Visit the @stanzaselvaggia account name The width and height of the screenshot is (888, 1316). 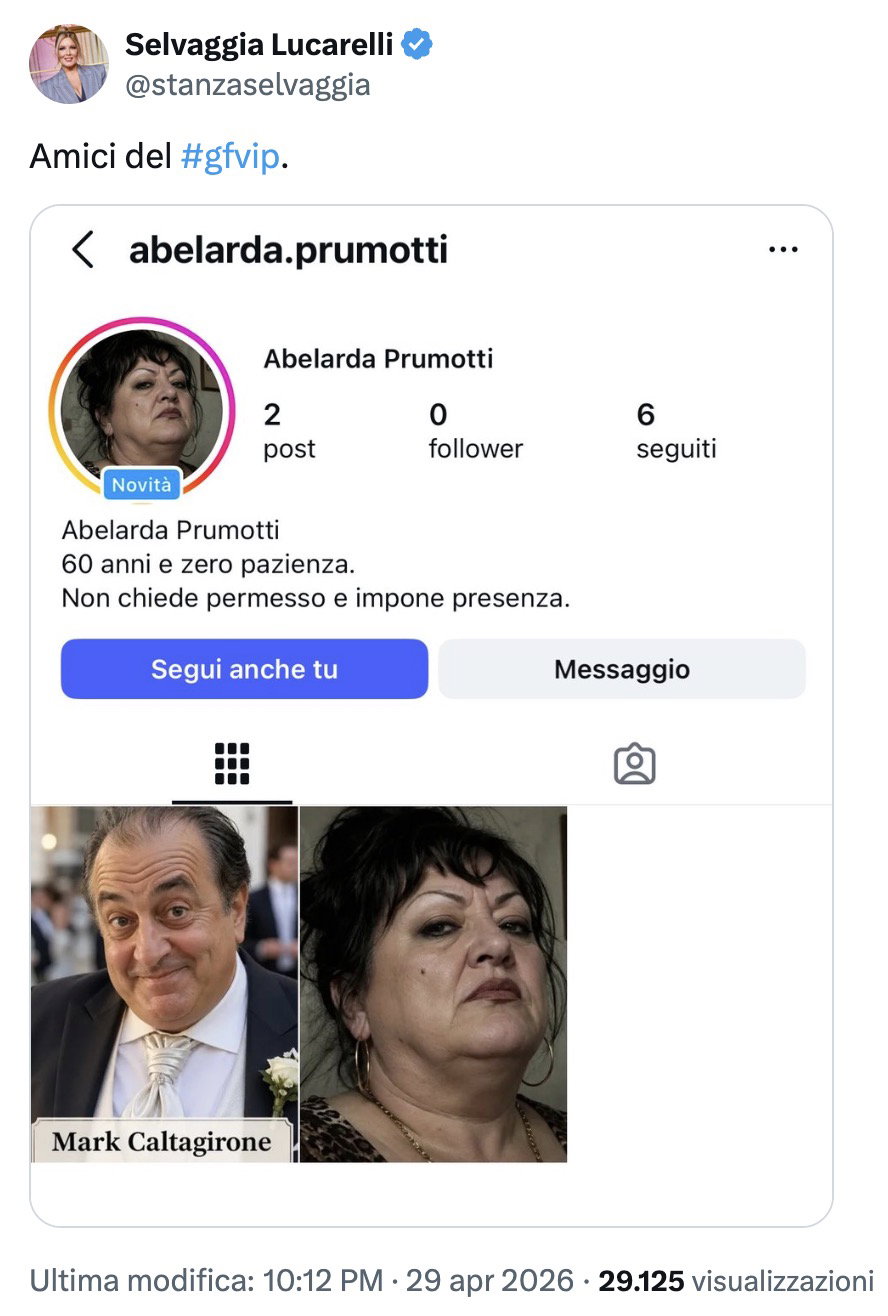247,85
